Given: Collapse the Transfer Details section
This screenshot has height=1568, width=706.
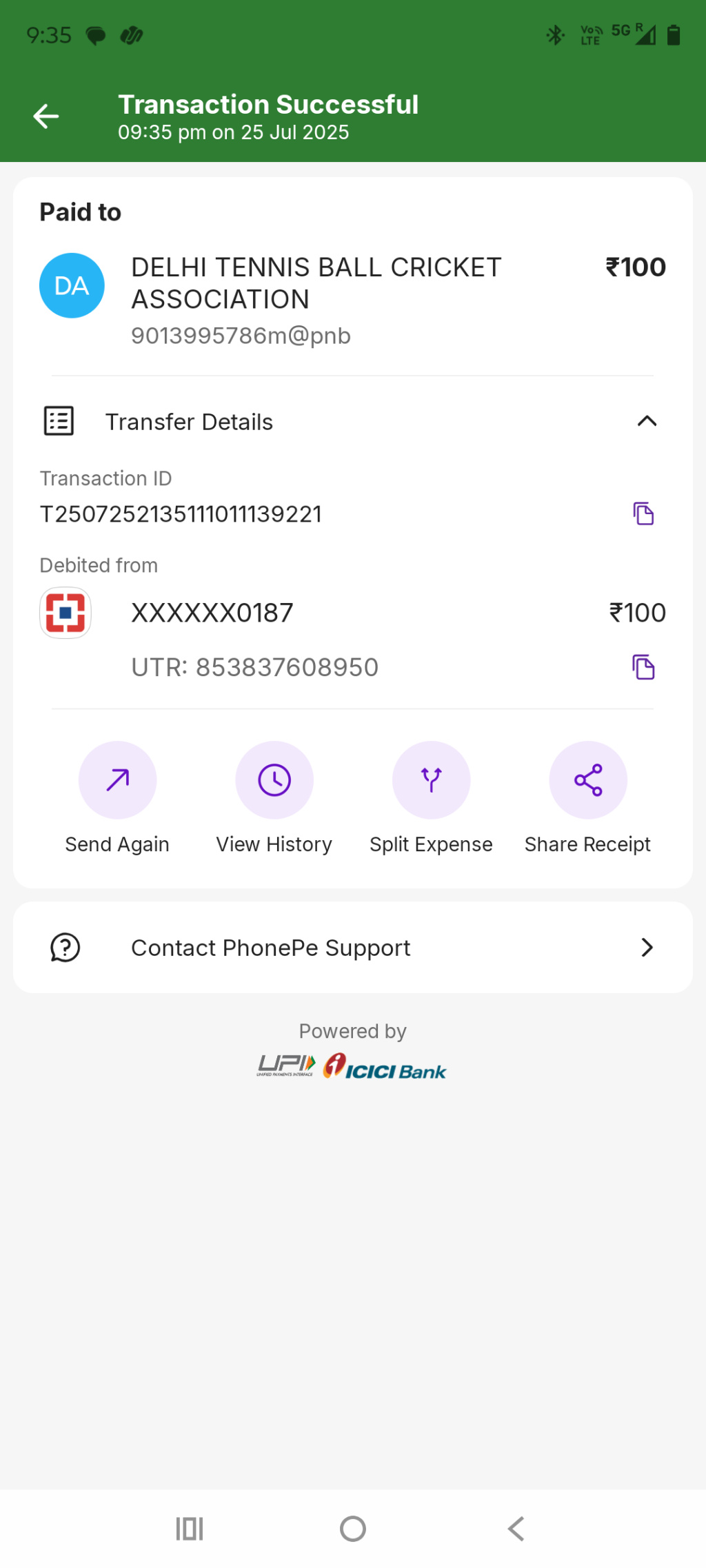Looking at the screenshot, I should [x=646, y=421].
